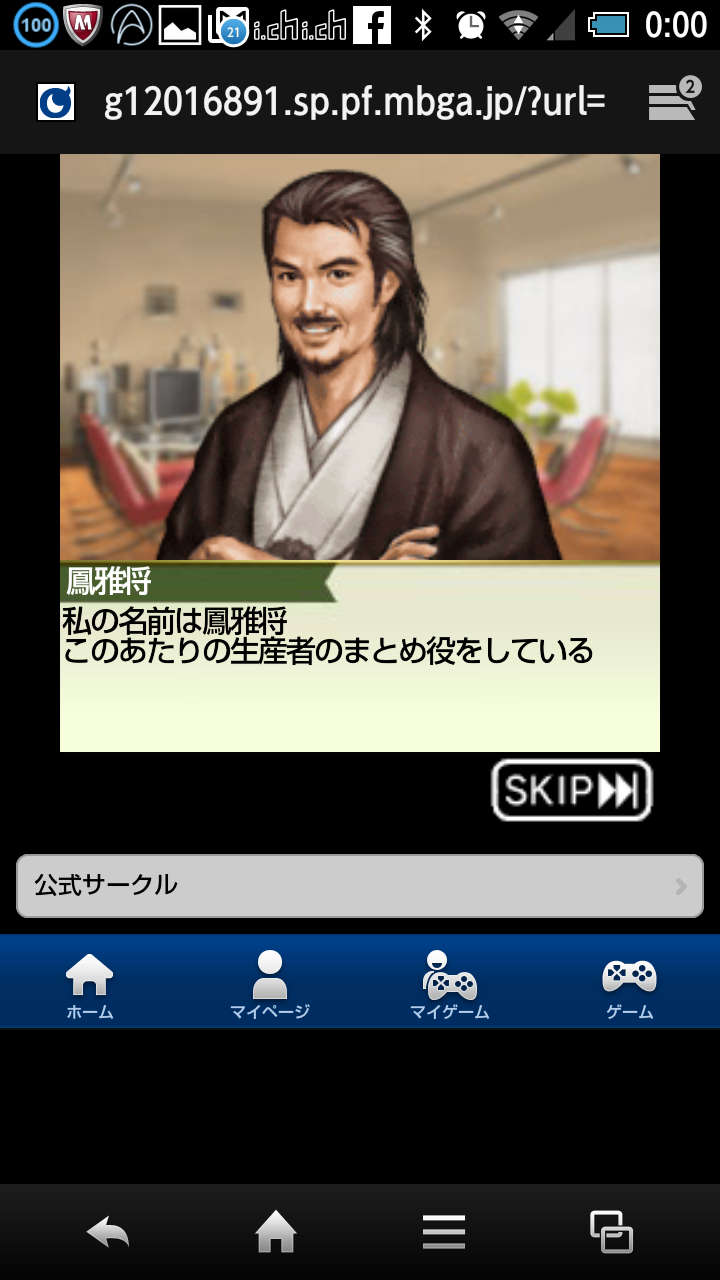Go back with the browser back arrow
The height and width of the screenshot is (1280, 720).
click(x=108, y=1232)
